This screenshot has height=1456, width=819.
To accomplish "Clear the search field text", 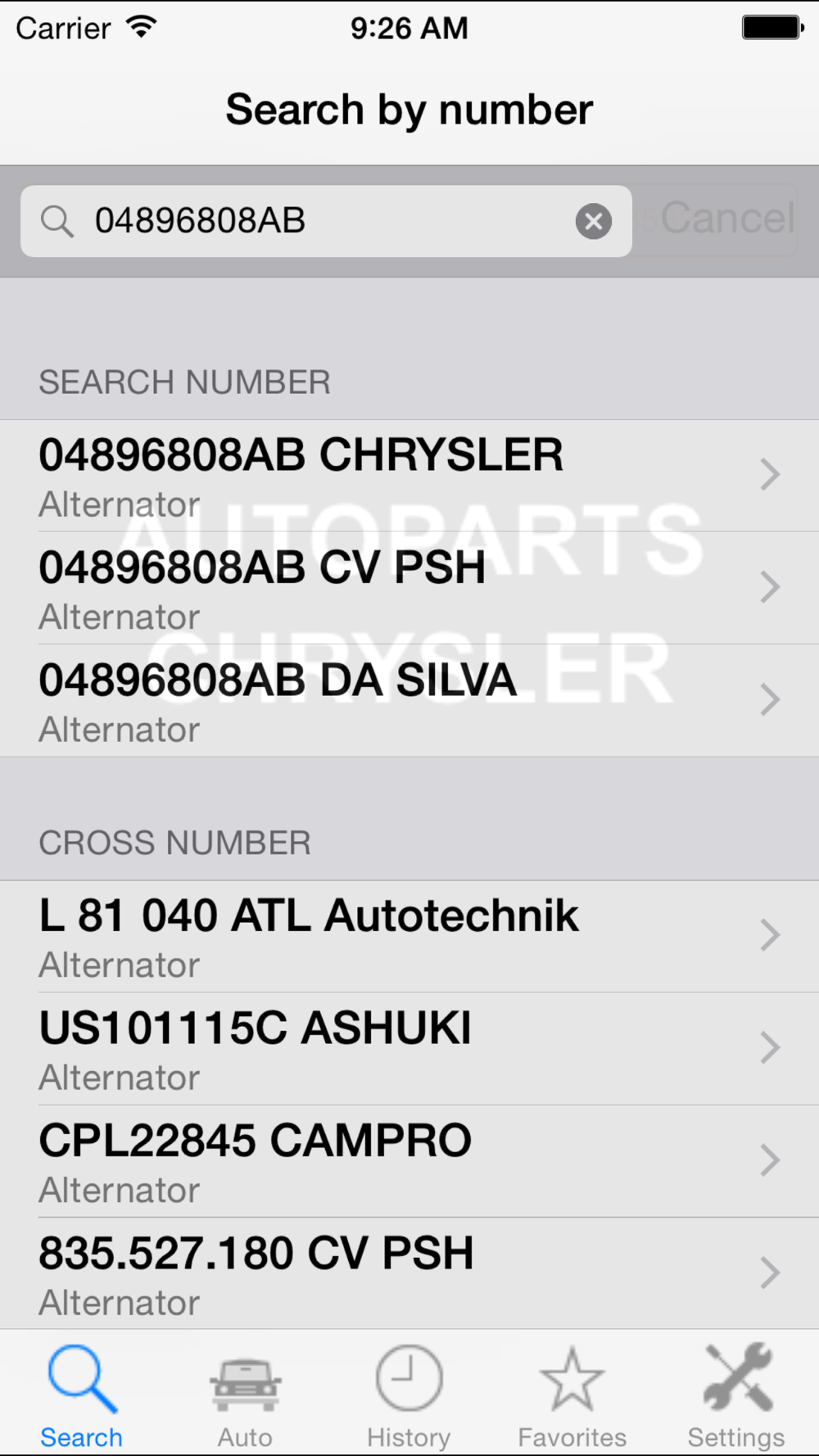I will (x=594, y=221).
